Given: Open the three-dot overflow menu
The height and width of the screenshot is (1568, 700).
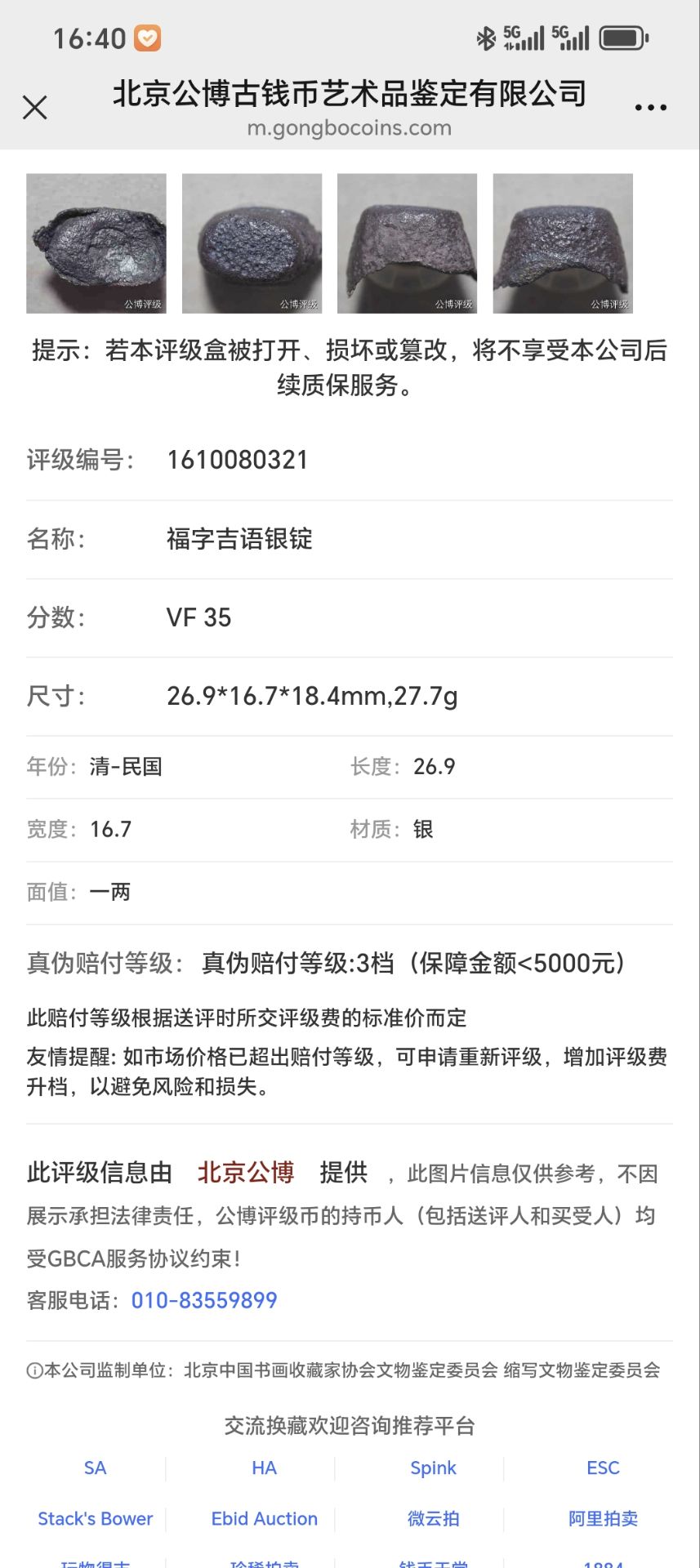Looking at the screenshot, I should click(650, 107).
